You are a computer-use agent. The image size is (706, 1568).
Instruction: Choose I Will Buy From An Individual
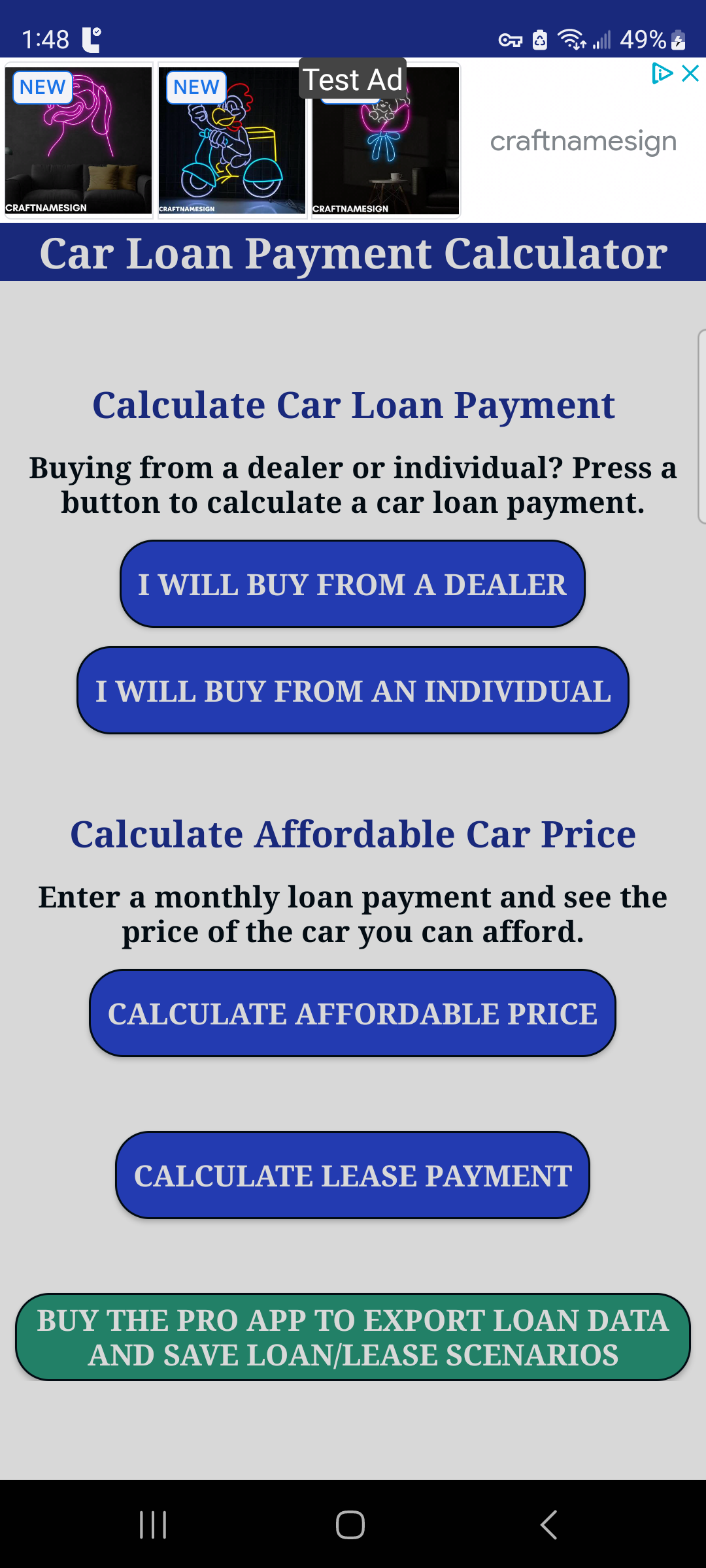coord(352,691)
